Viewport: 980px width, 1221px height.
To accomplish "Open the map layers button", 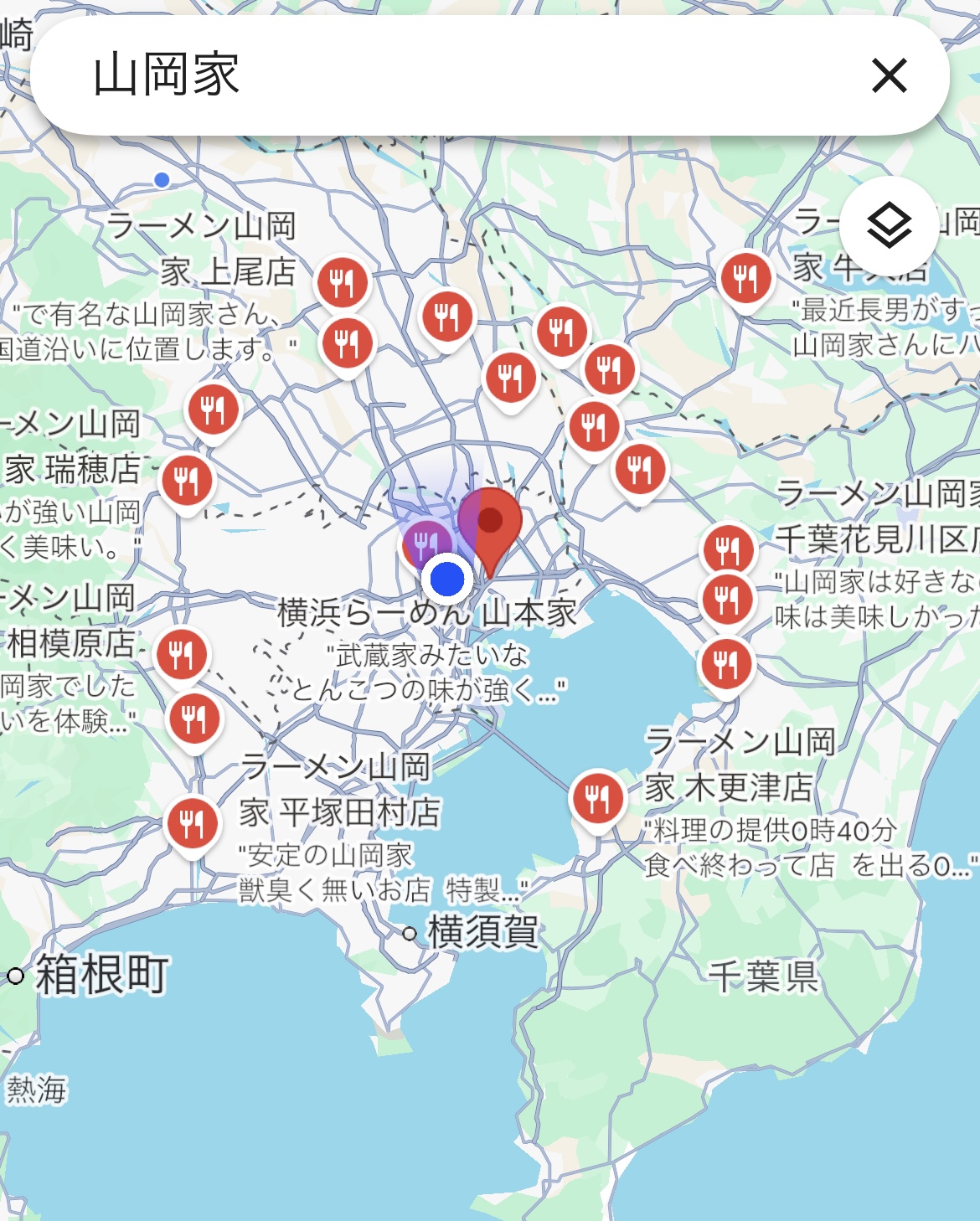I will tap(889, 226).
